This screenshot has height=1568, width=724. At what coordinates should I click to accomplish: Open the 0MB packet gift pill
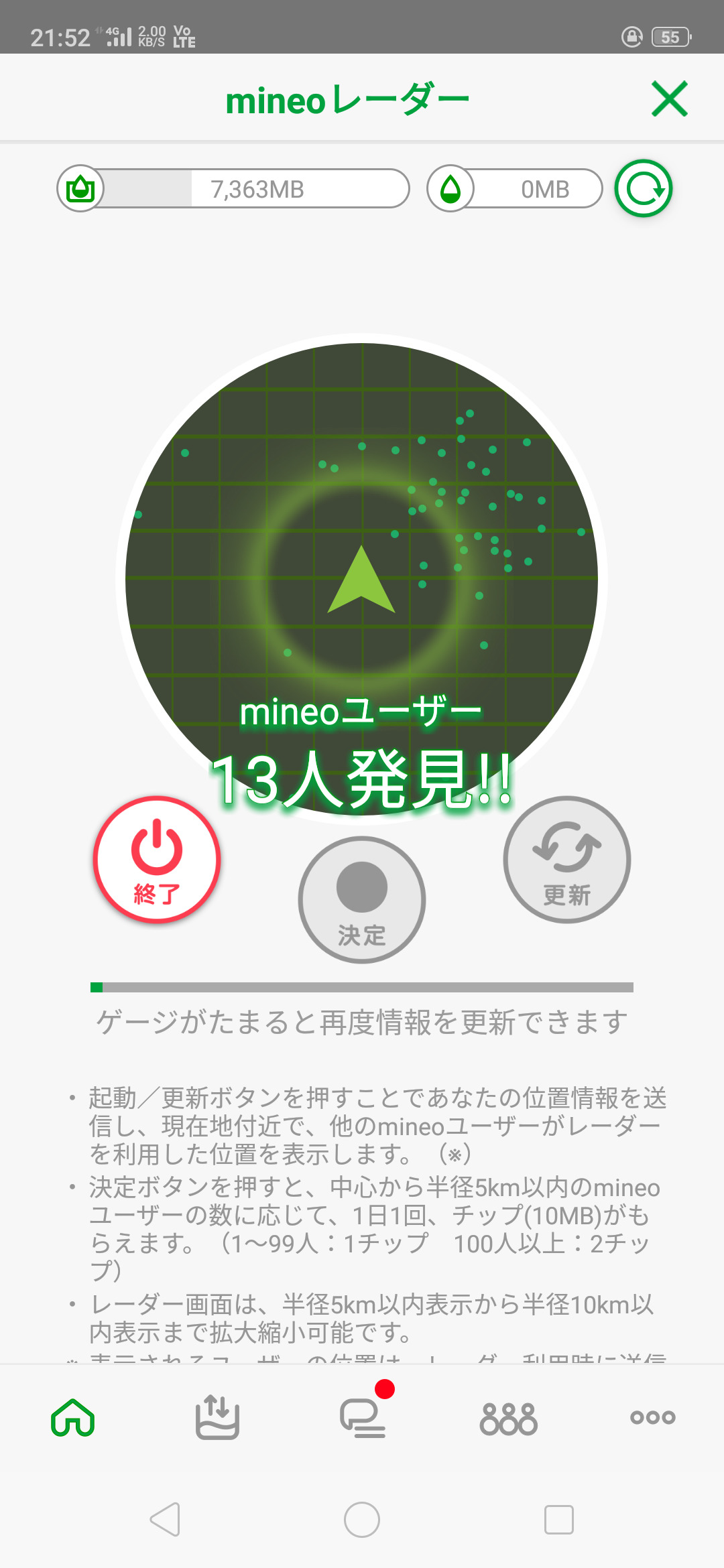click(515, 189)
